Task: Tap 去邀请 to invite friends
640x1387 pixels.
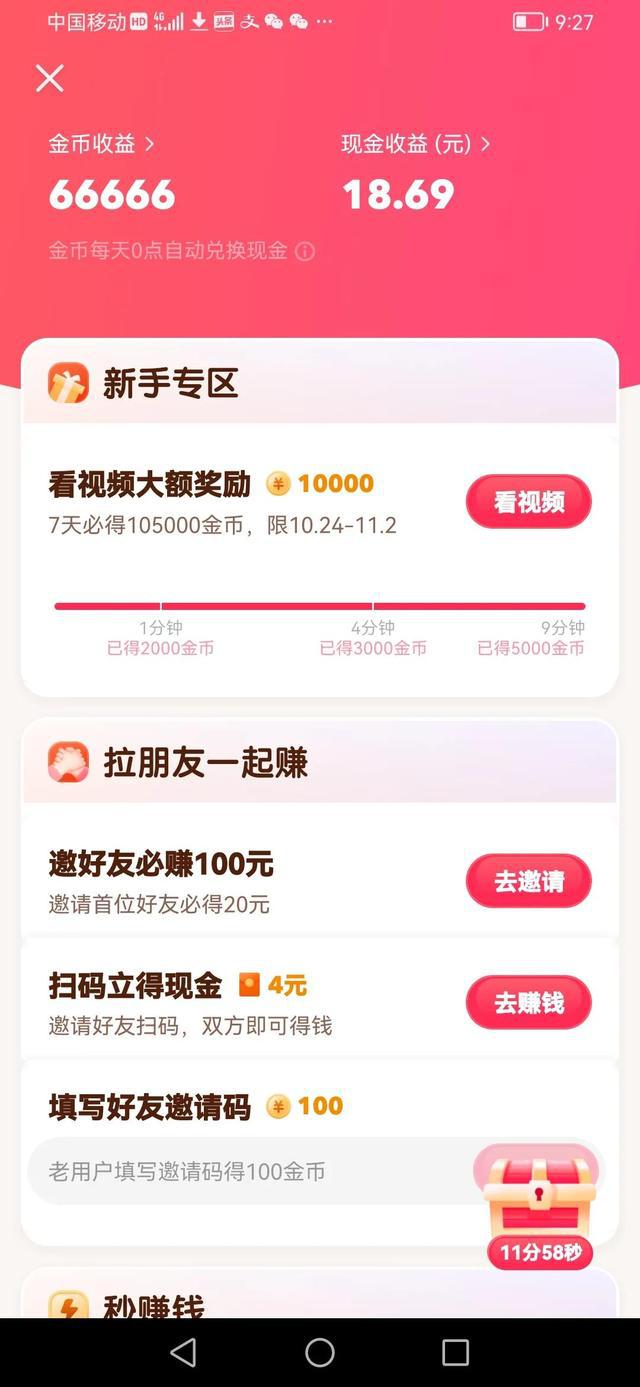Action: pos(528,881)
